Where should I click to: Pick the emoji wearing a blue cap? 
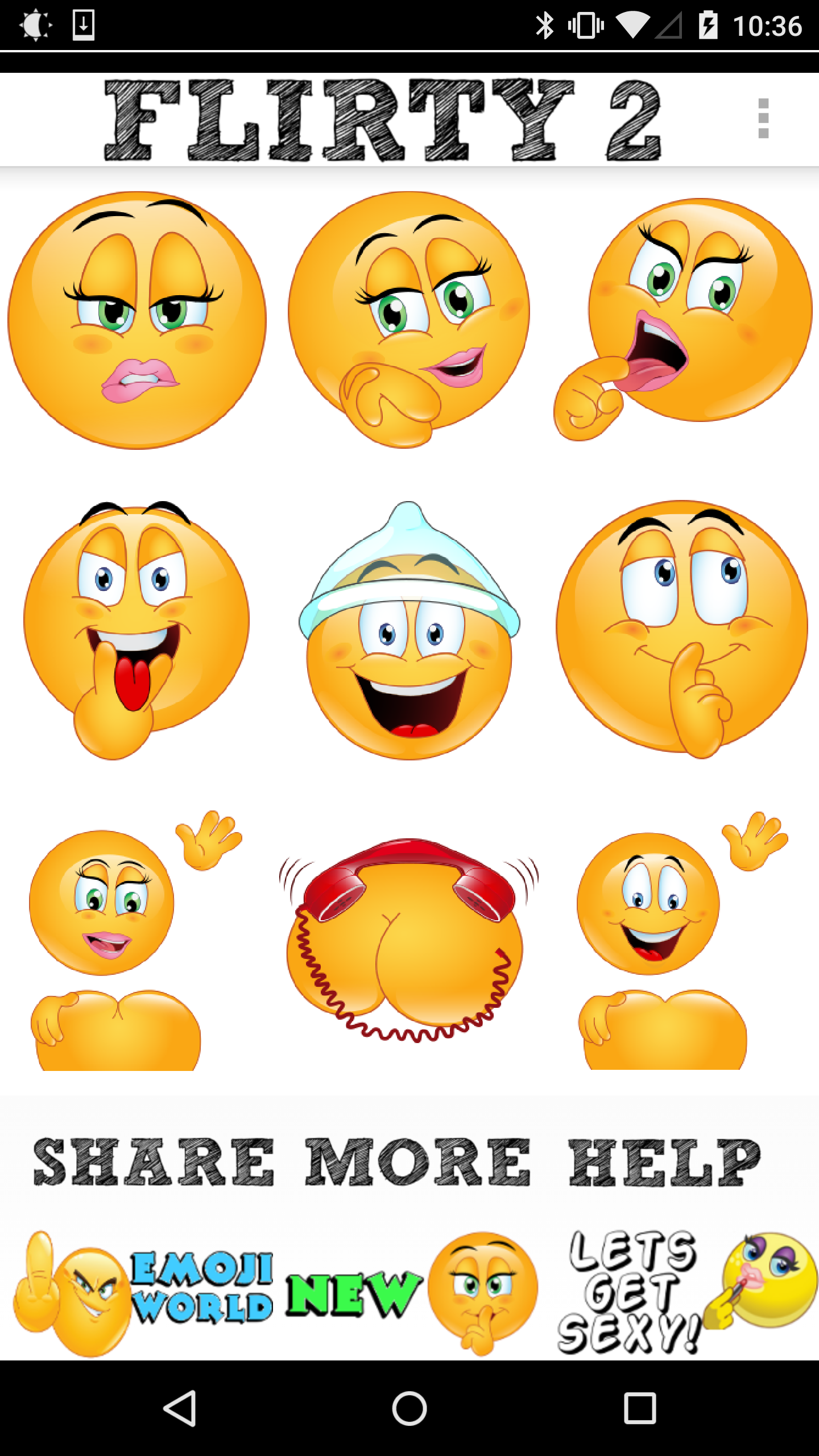[x=409, y=630]
